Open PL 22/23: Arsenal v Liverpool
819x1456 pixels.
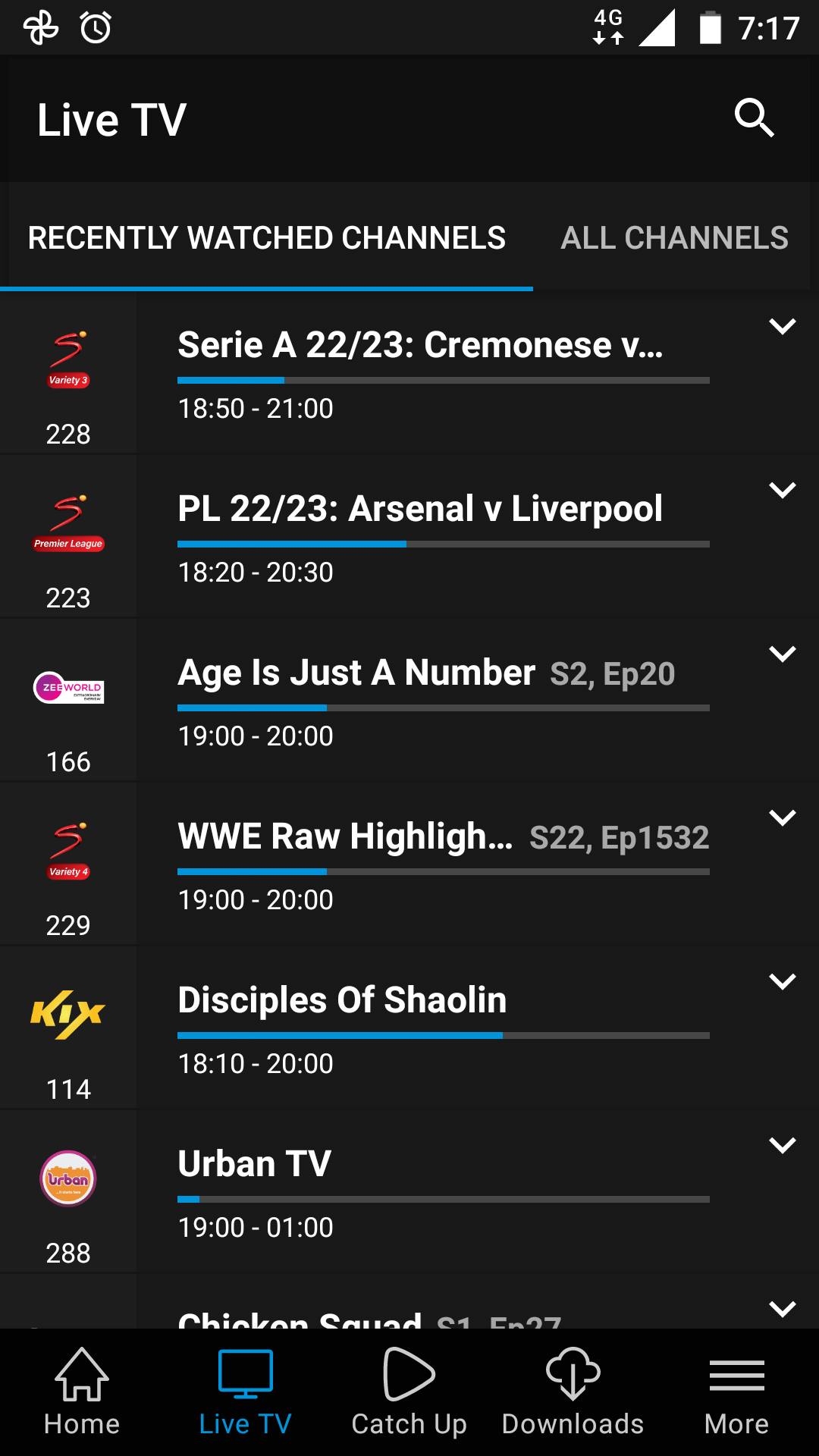click(420, 510)
